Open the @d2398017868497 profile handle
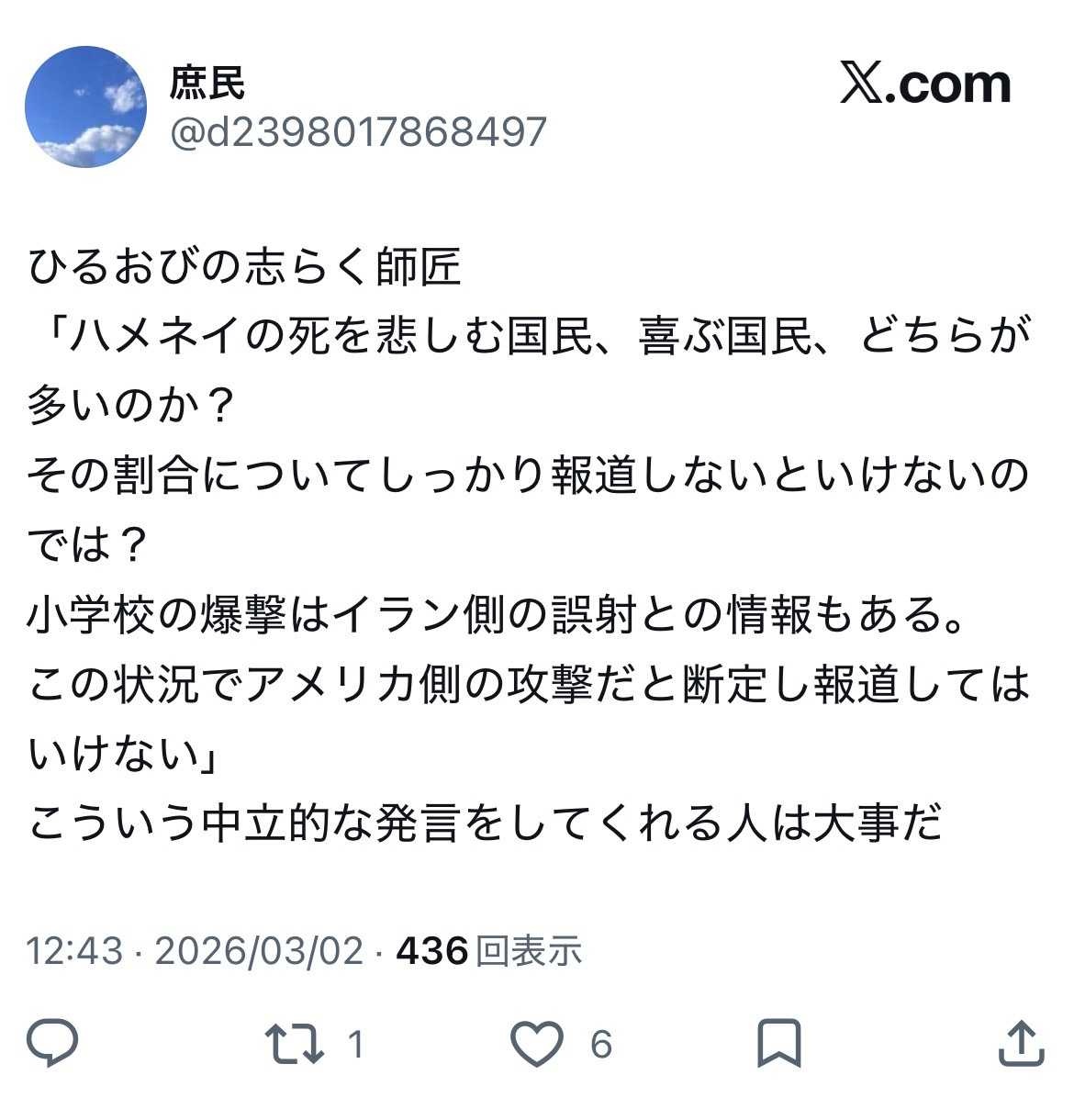The width and height of the screenshot is (1074, 1120). [x=358, y=132]
